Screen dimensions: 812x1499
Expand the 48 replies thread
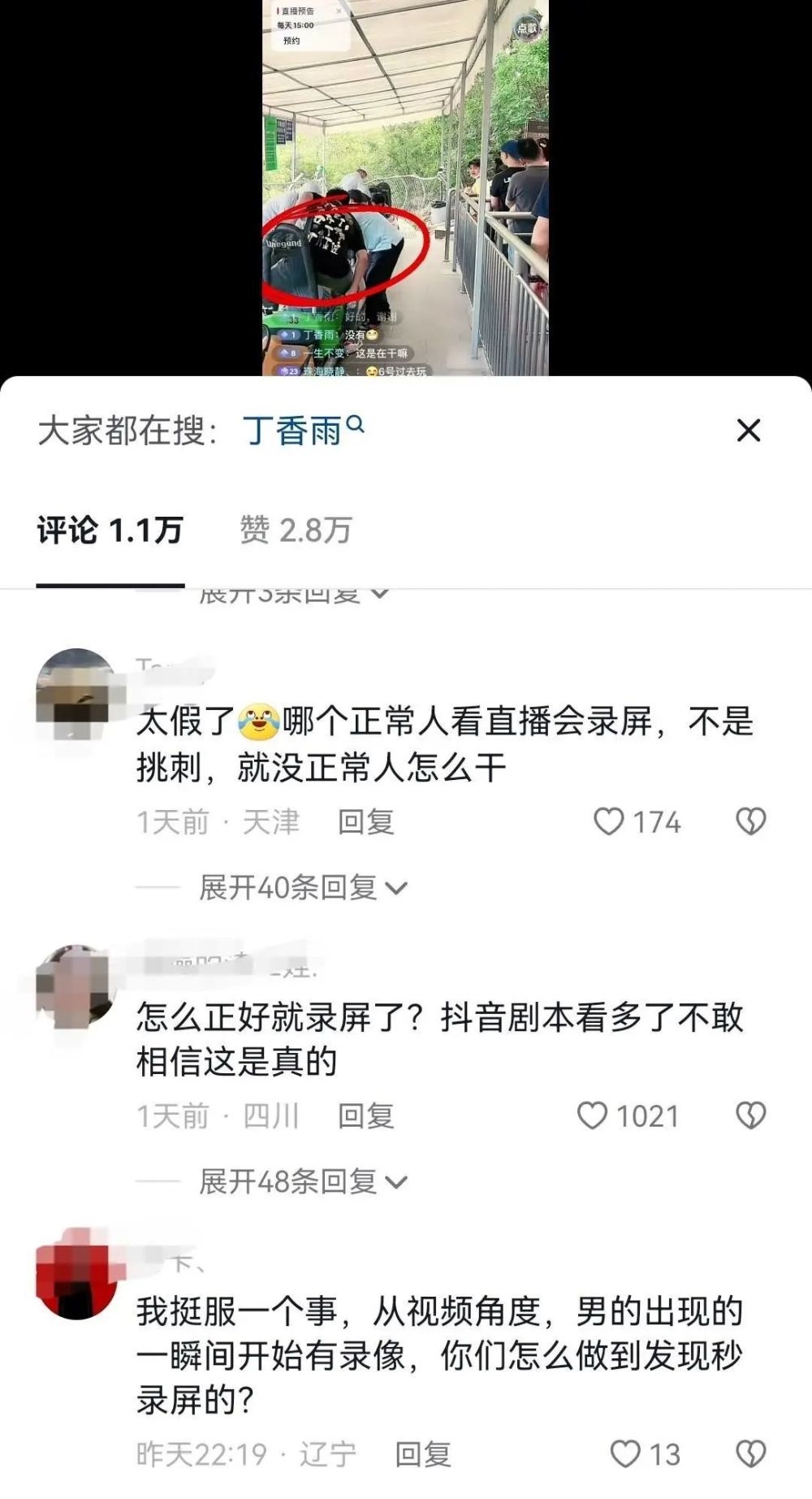302,1182
